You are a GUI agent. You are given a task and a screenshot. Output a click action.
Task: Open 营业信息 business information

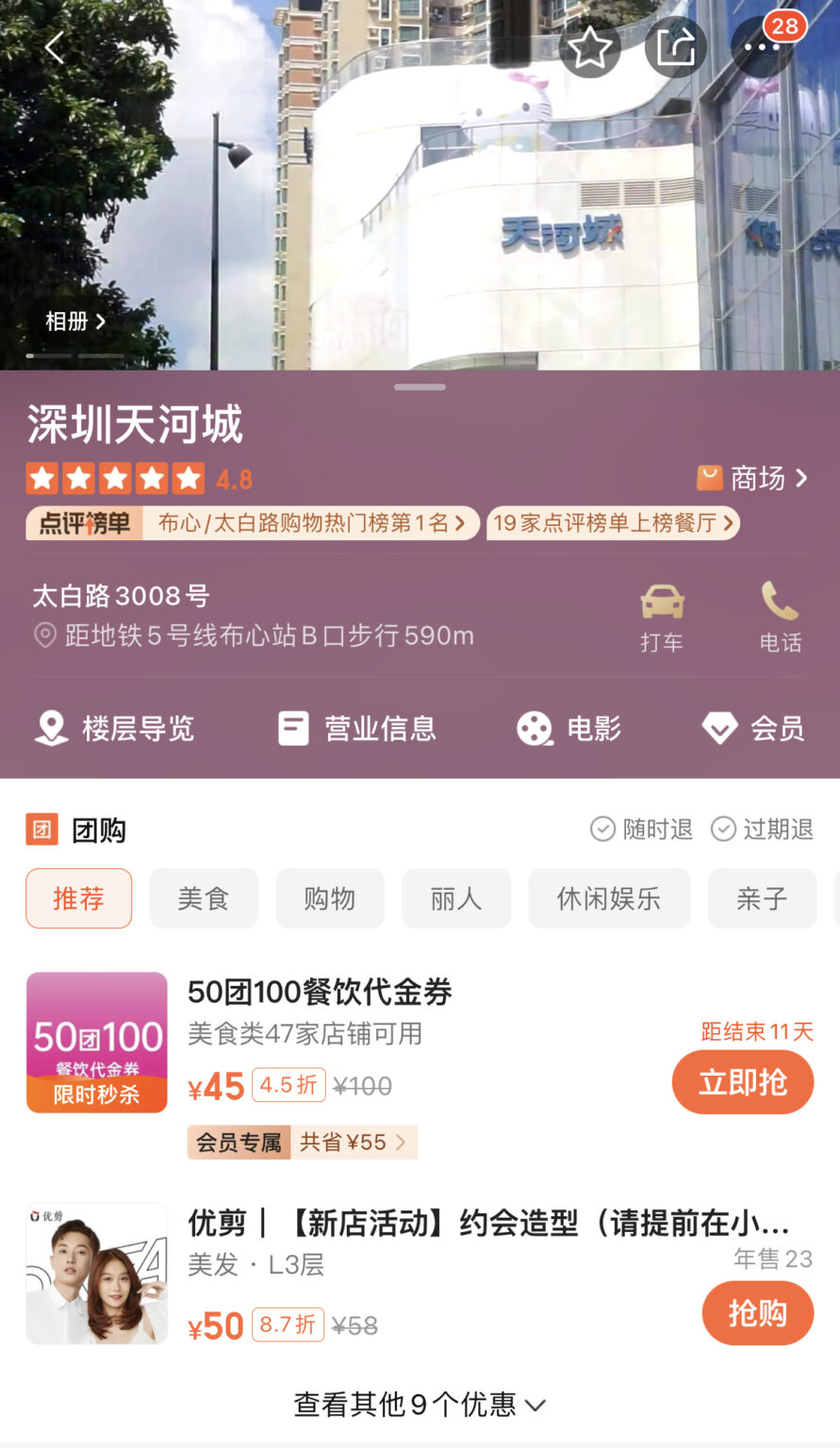click(359, 728)
